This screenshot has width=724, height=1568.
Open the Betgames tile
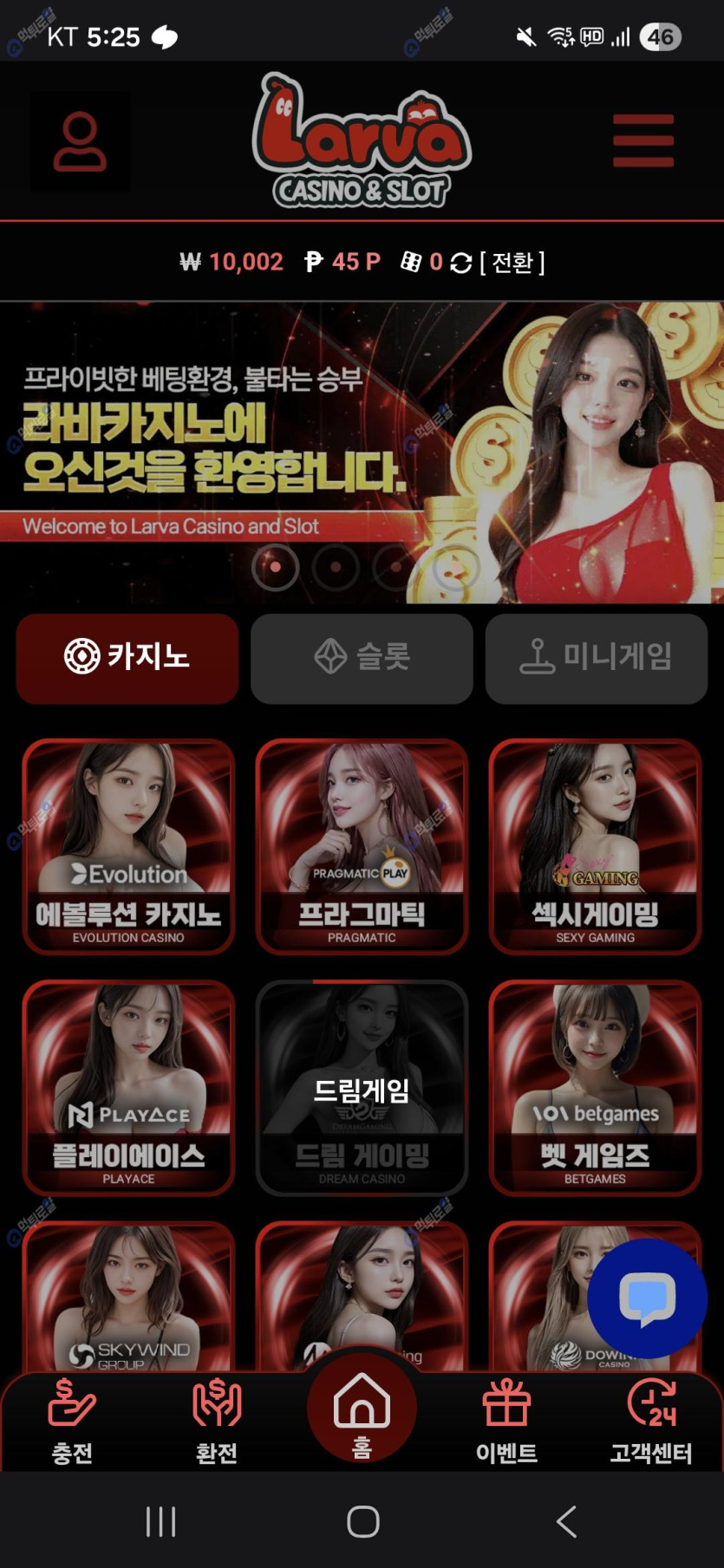[x=595, y=1087]
